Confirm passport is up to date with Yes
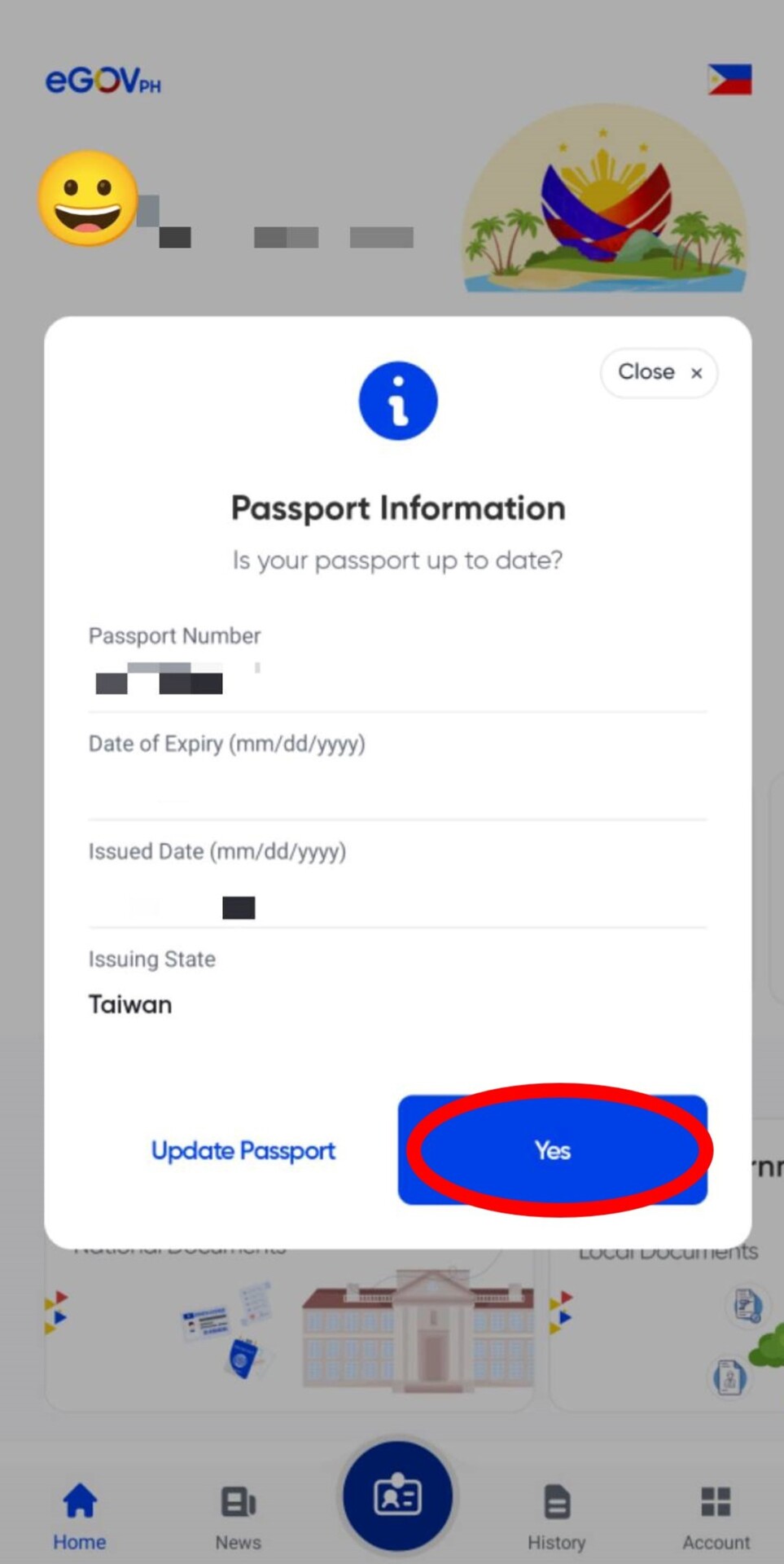The width and height of the screenshot is (784, 1564). click(553, 1150)
